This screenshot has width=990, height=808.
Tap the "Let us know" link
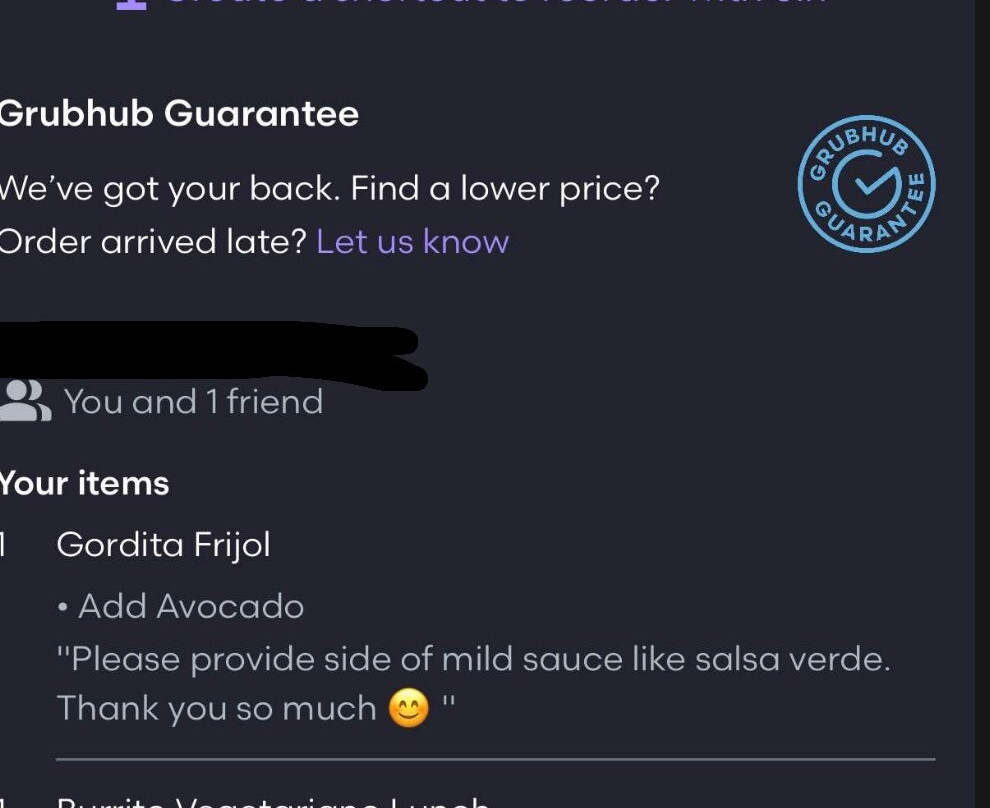(x=412, y=242)
